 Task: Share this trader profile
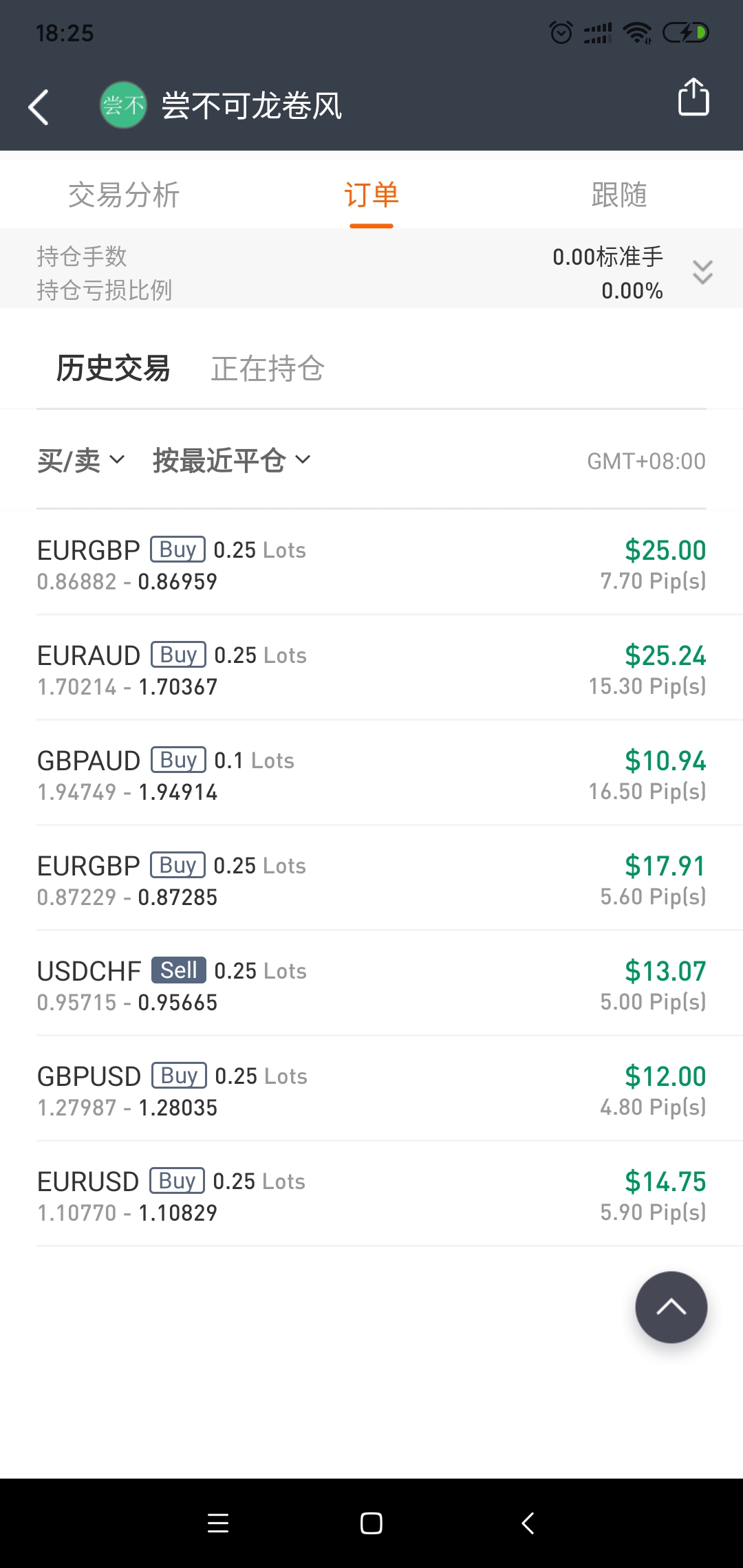pos(693,97)
